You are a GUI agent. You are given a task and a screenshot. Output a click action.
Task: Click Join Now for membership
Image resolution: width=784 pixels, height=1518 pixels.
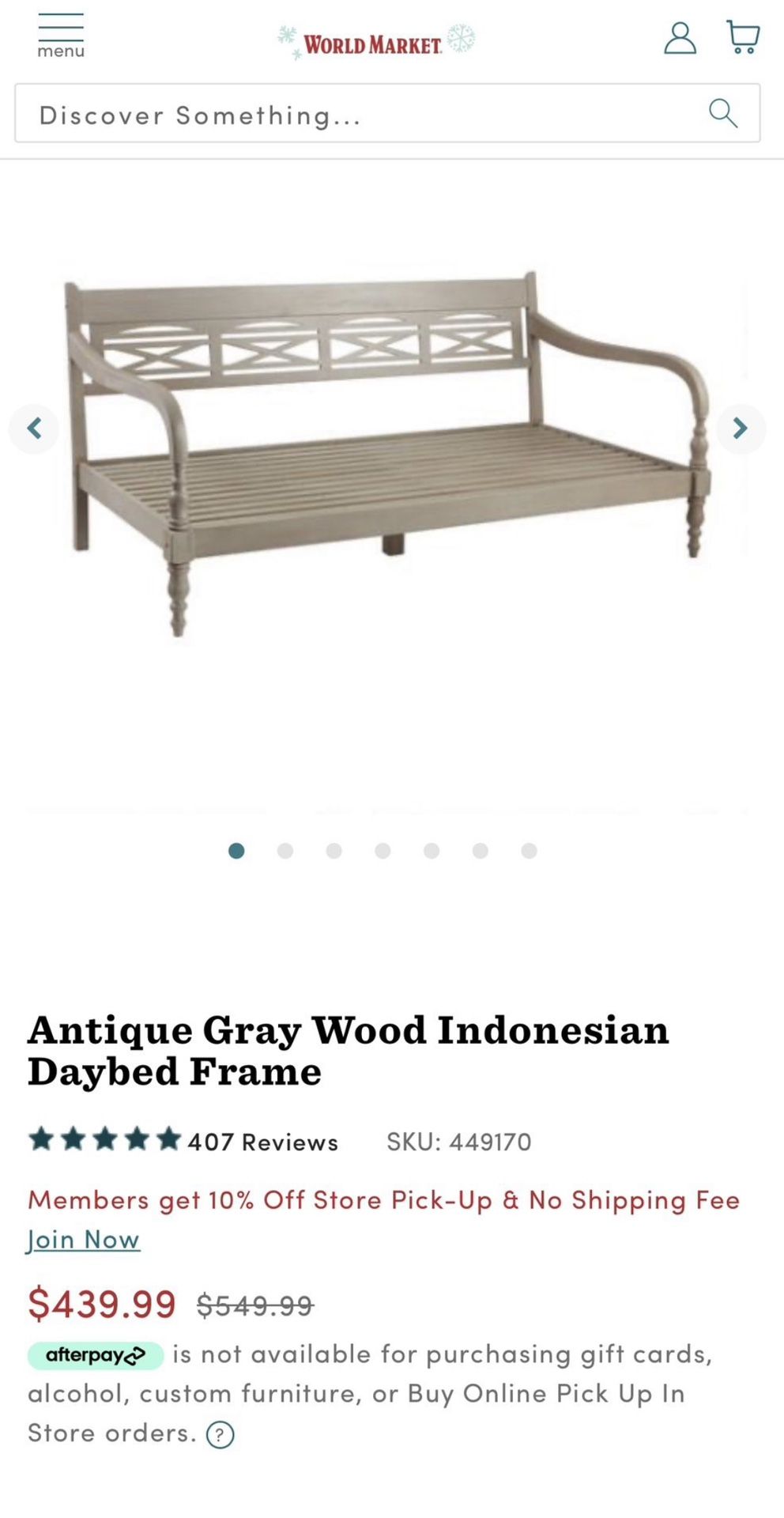point(83,1239)
